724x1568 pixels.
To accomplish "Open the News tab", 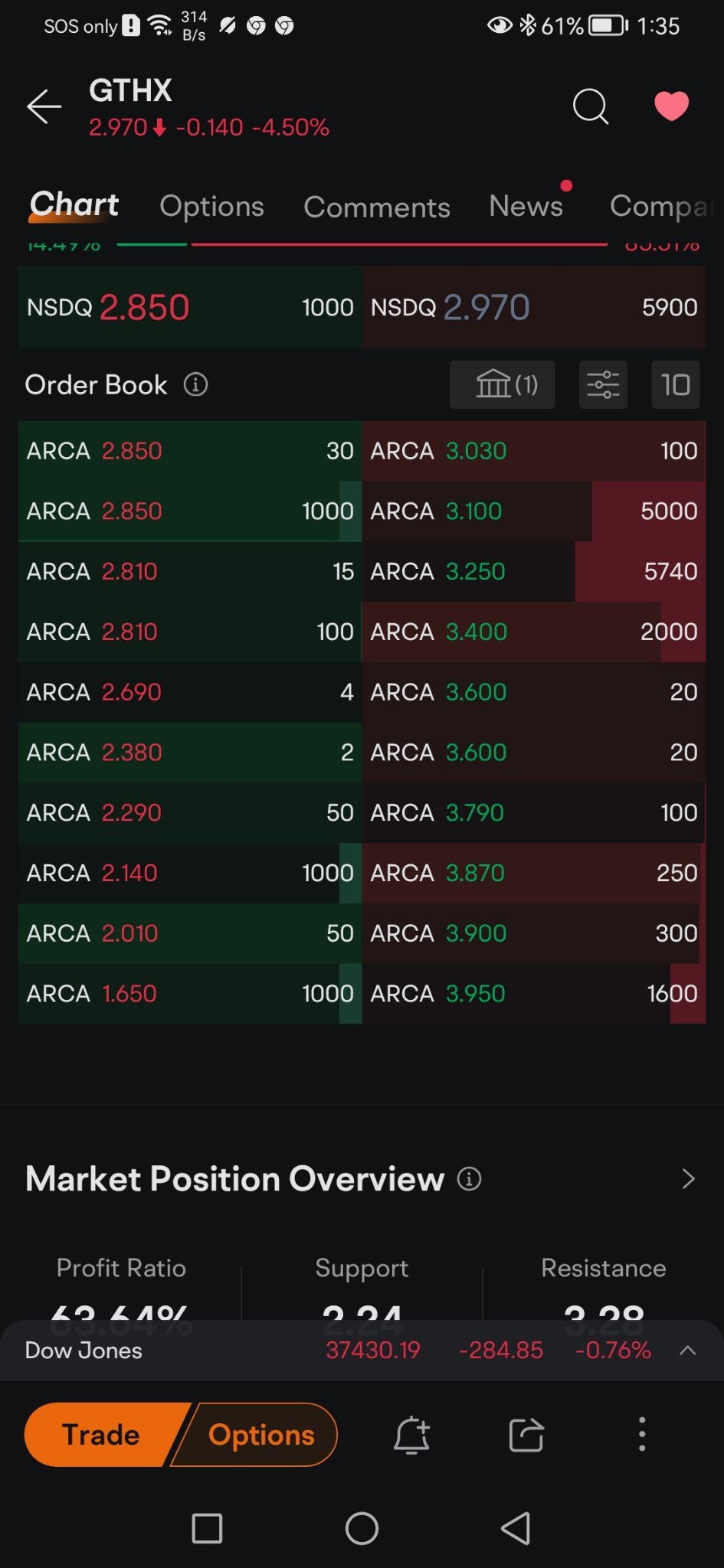I will [526, 205].
